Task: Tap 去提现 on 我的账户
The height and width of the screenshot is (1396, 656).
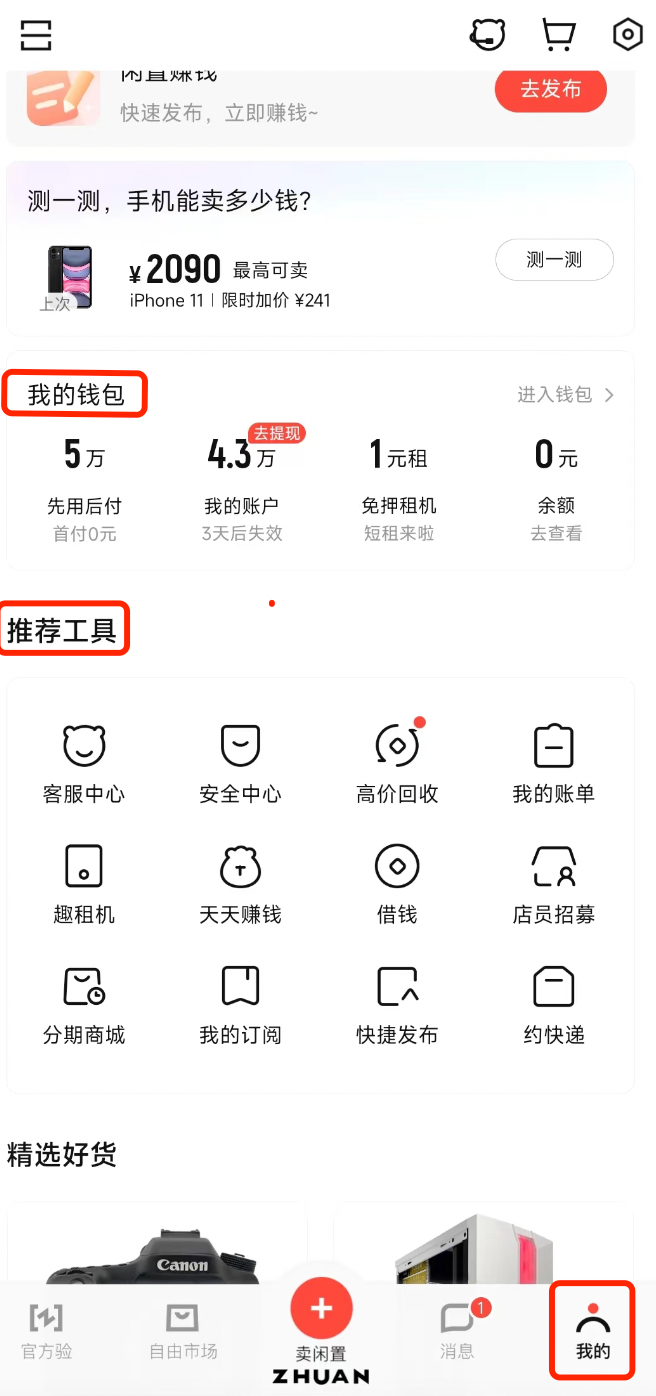Action: click(x=276, y=433)
